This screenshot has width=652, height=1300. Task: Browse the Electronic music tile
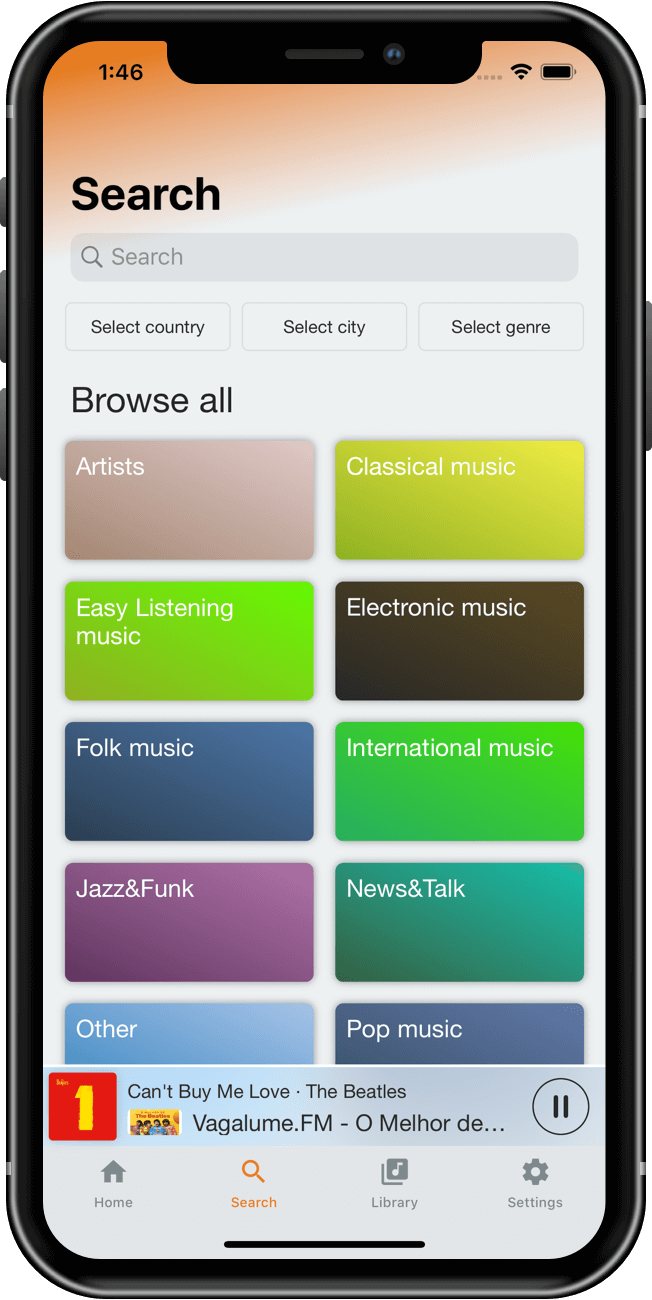pos(459,641)
